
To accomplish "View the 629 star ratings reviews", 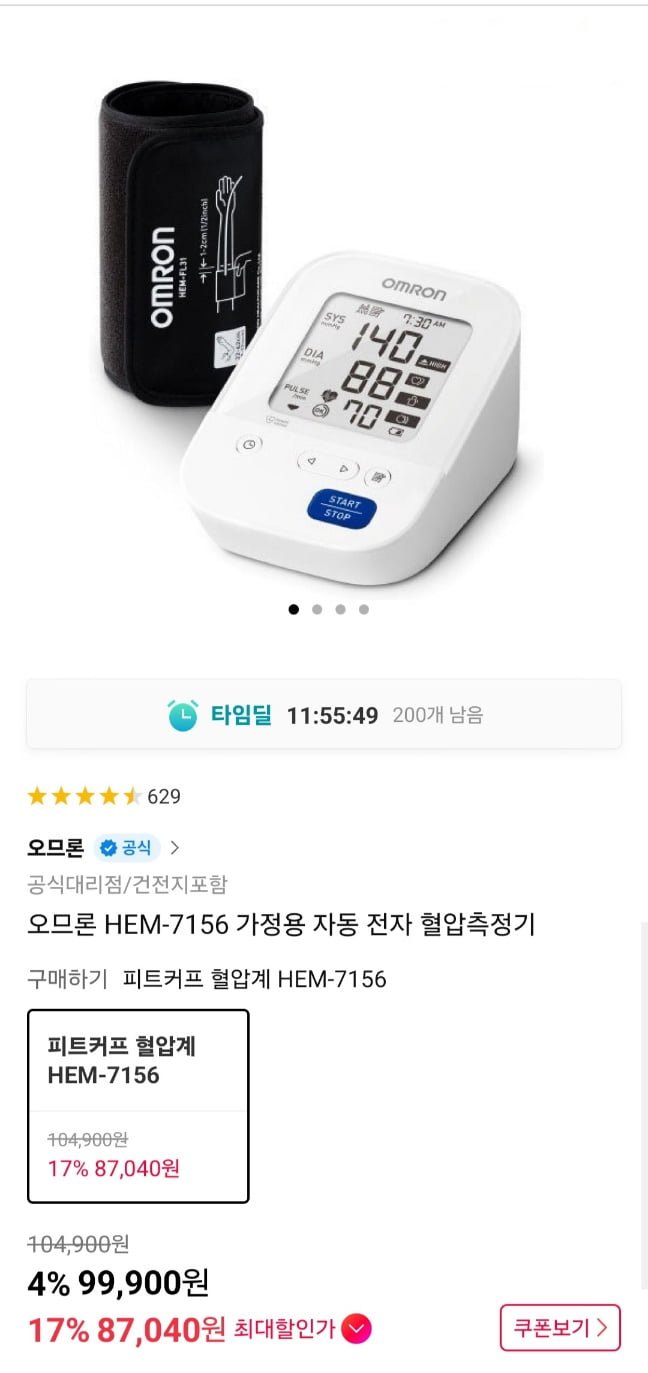I will [x=104, y=796].
